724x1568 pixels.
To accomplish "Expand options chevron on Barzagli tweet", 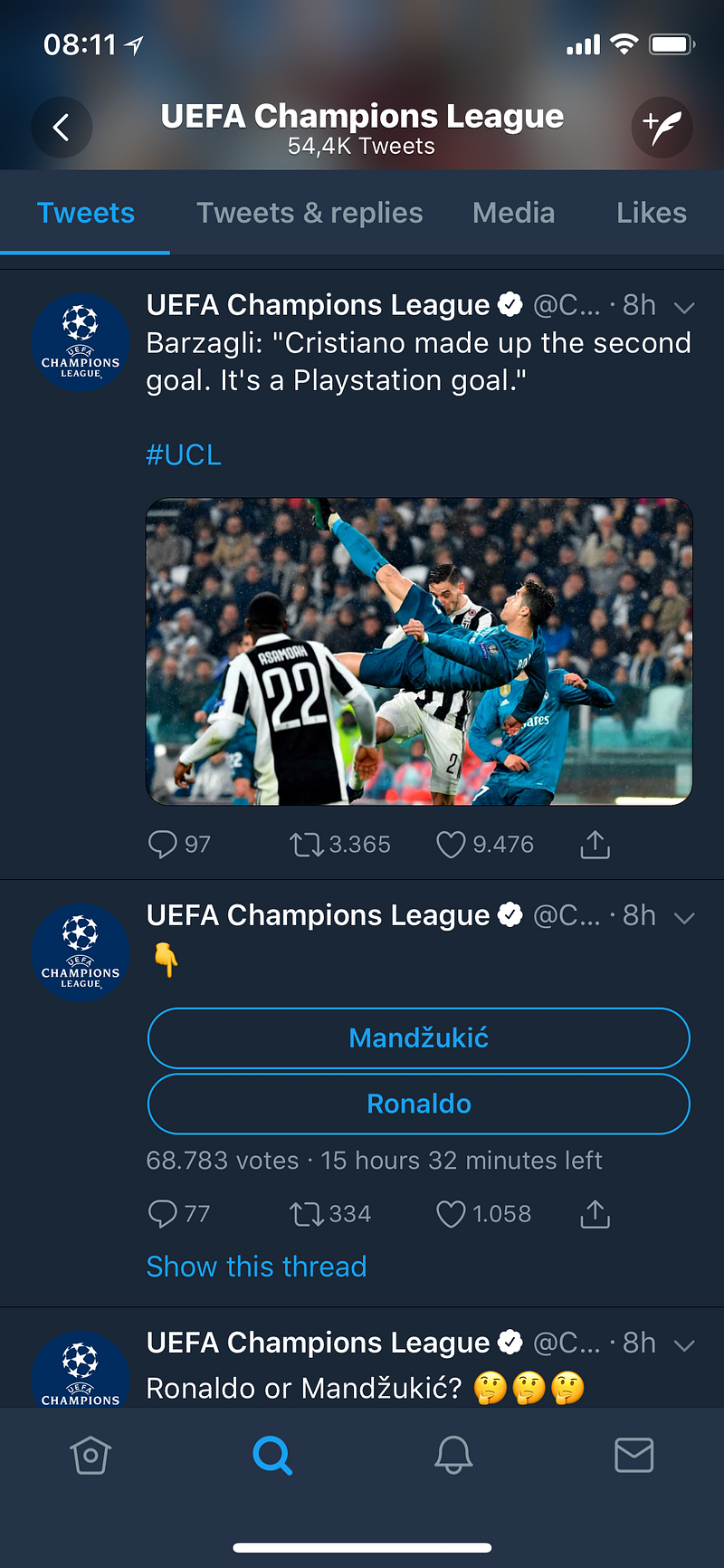I will tap(684, 308).
